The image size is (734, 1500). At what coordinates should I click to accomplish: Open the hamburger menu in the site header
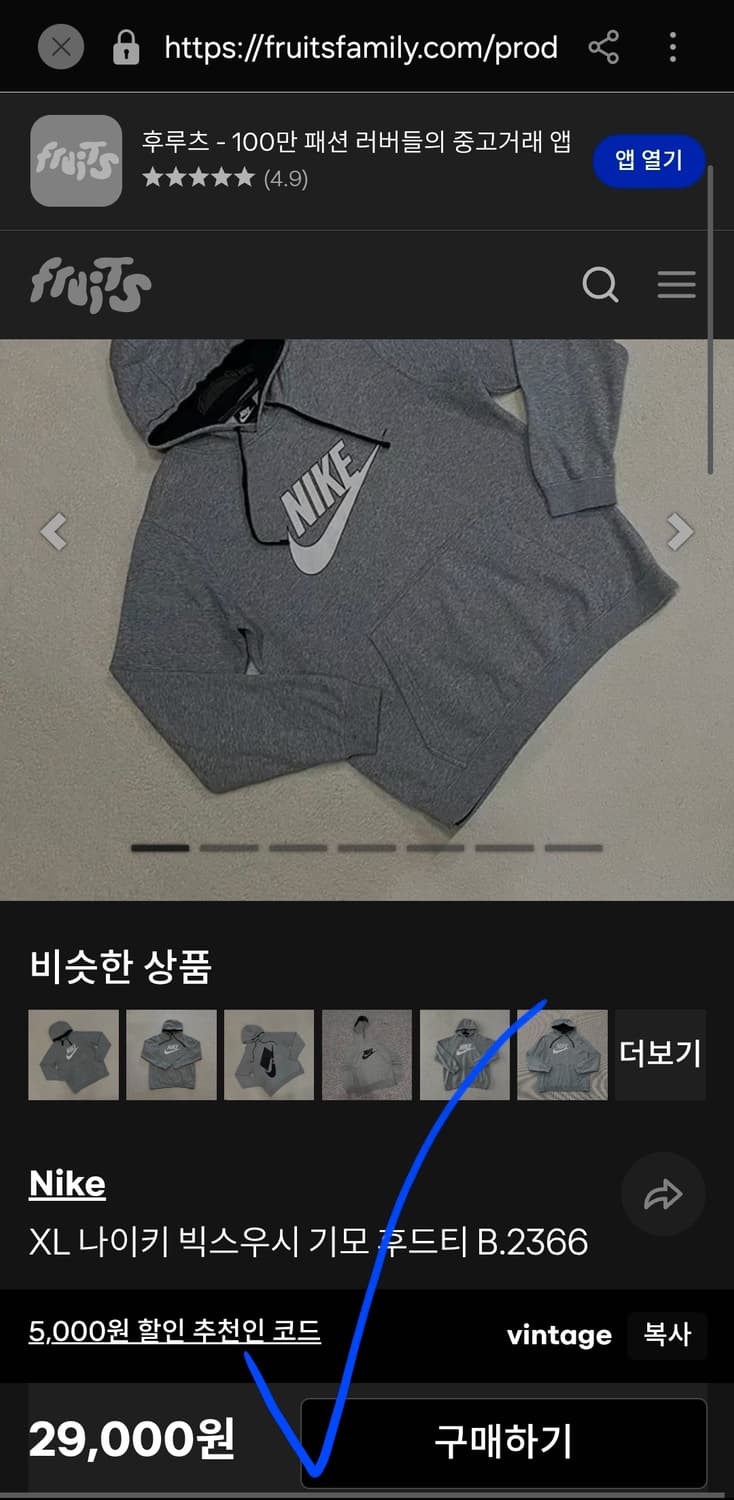677,285
